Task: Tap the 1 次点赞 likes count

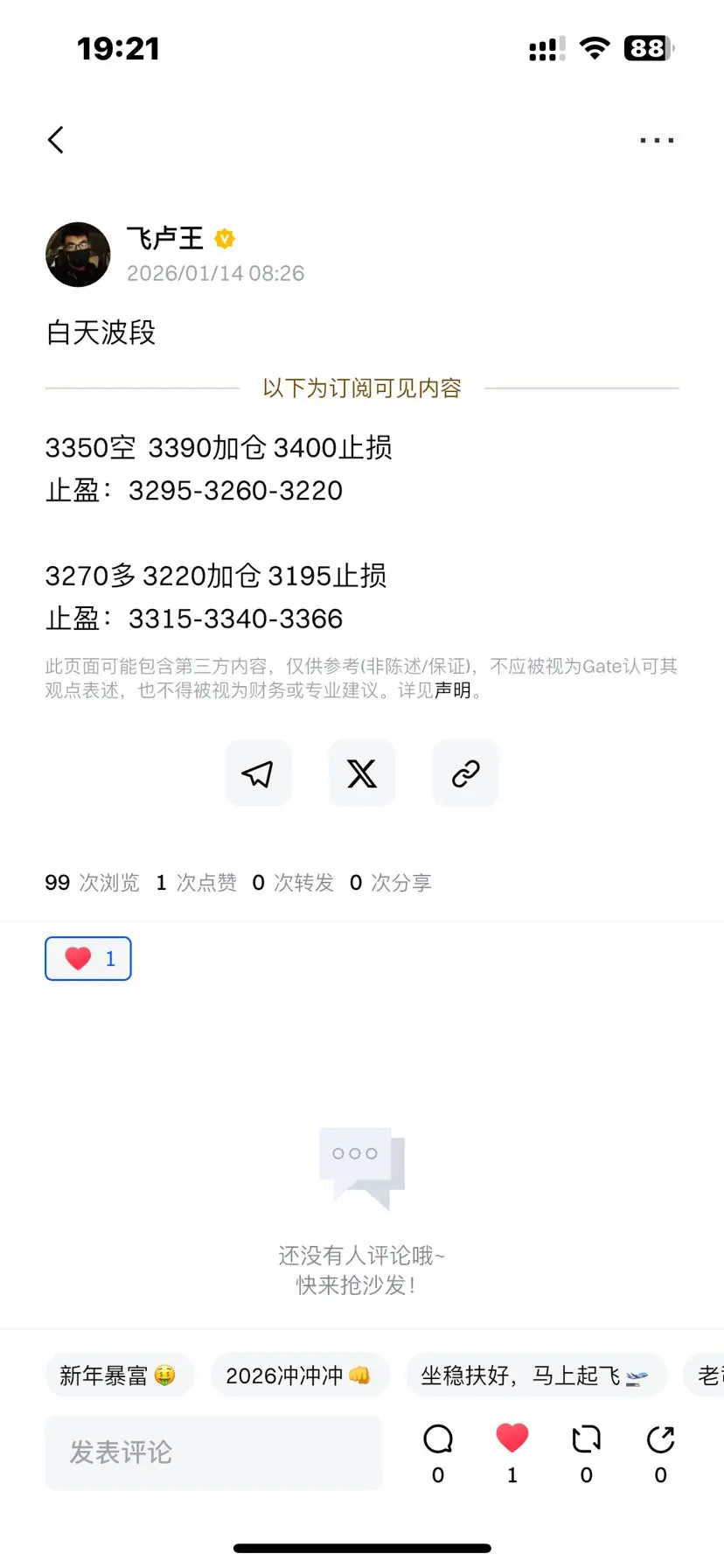Action: 194,882
